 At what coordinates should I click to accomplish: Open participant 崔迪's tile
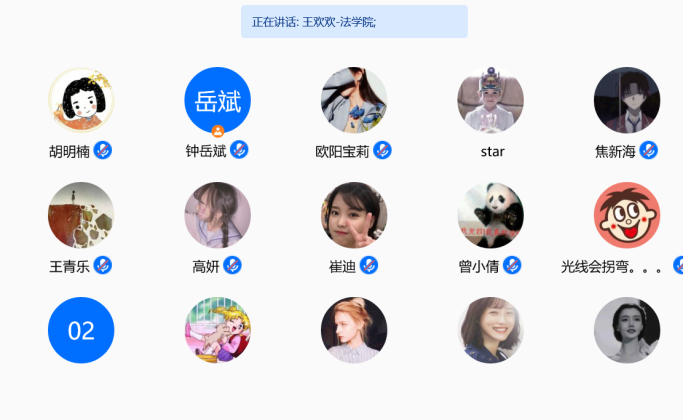click(x=354, y=215)
